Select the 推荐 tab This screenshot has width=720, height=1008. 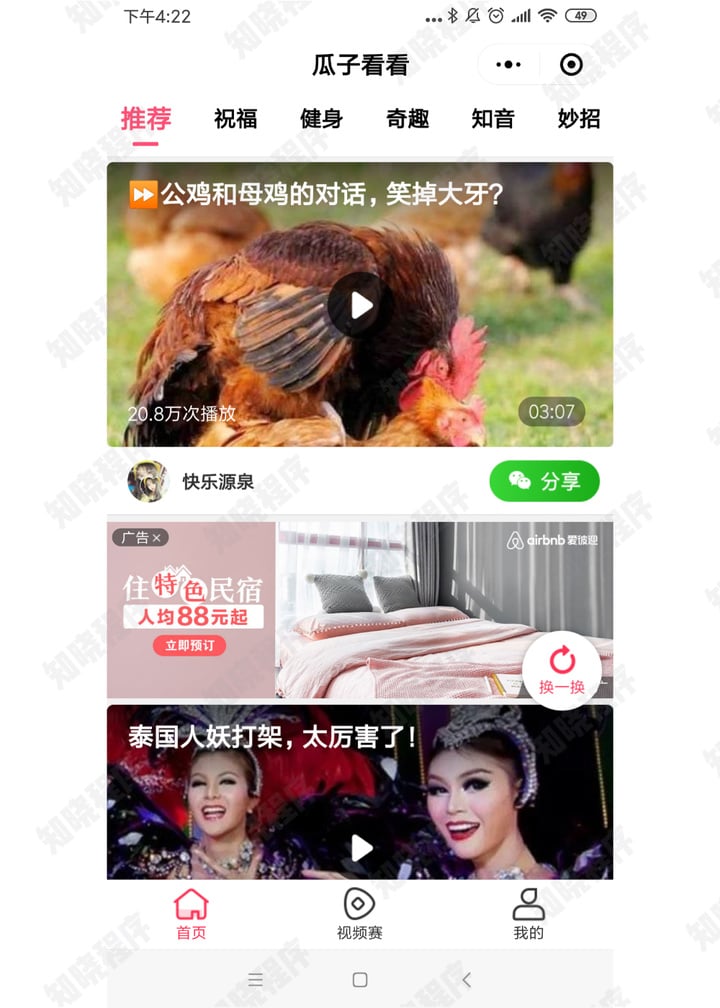pos(146,119)
